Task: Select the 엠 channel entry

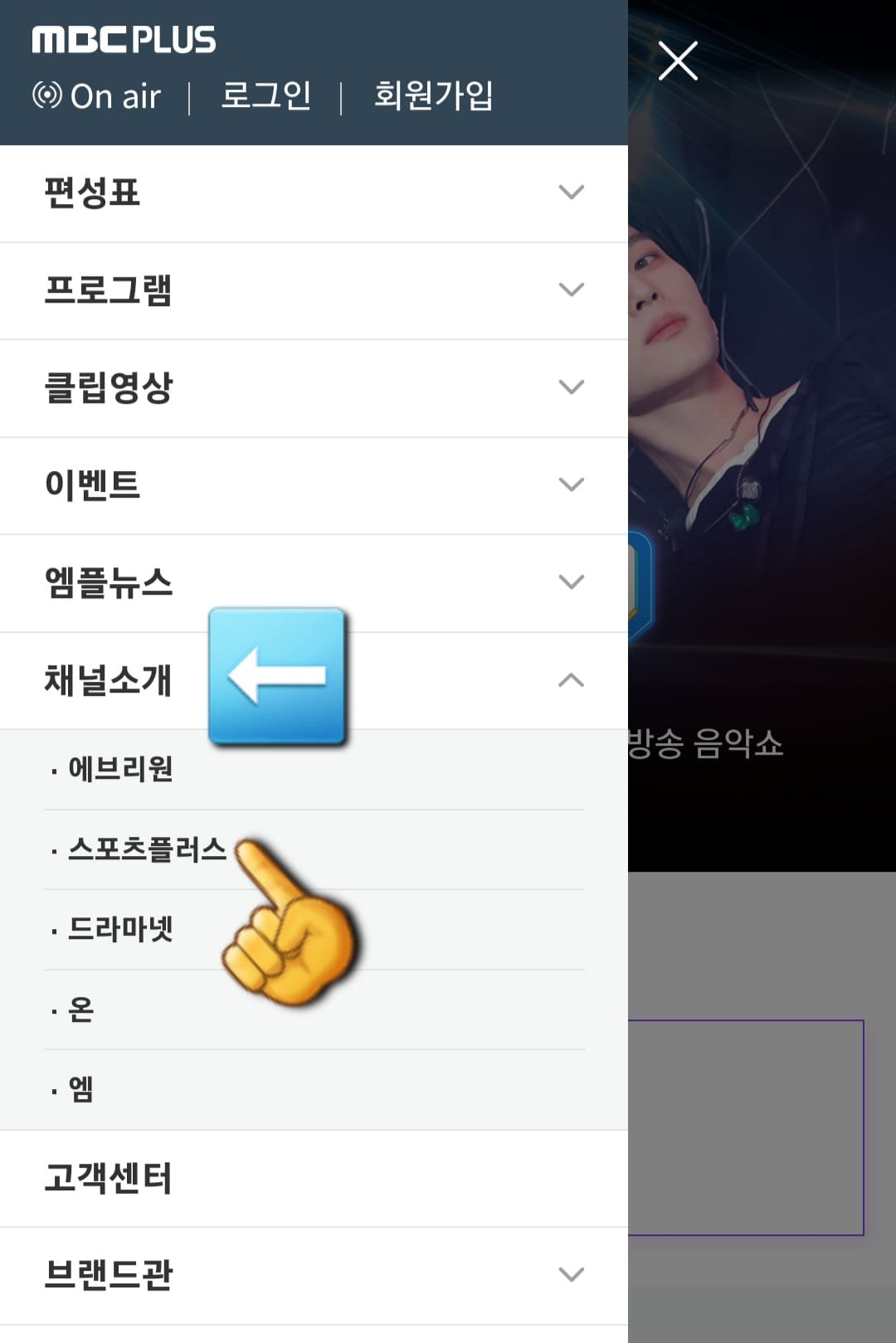Action: point(80,1091)
